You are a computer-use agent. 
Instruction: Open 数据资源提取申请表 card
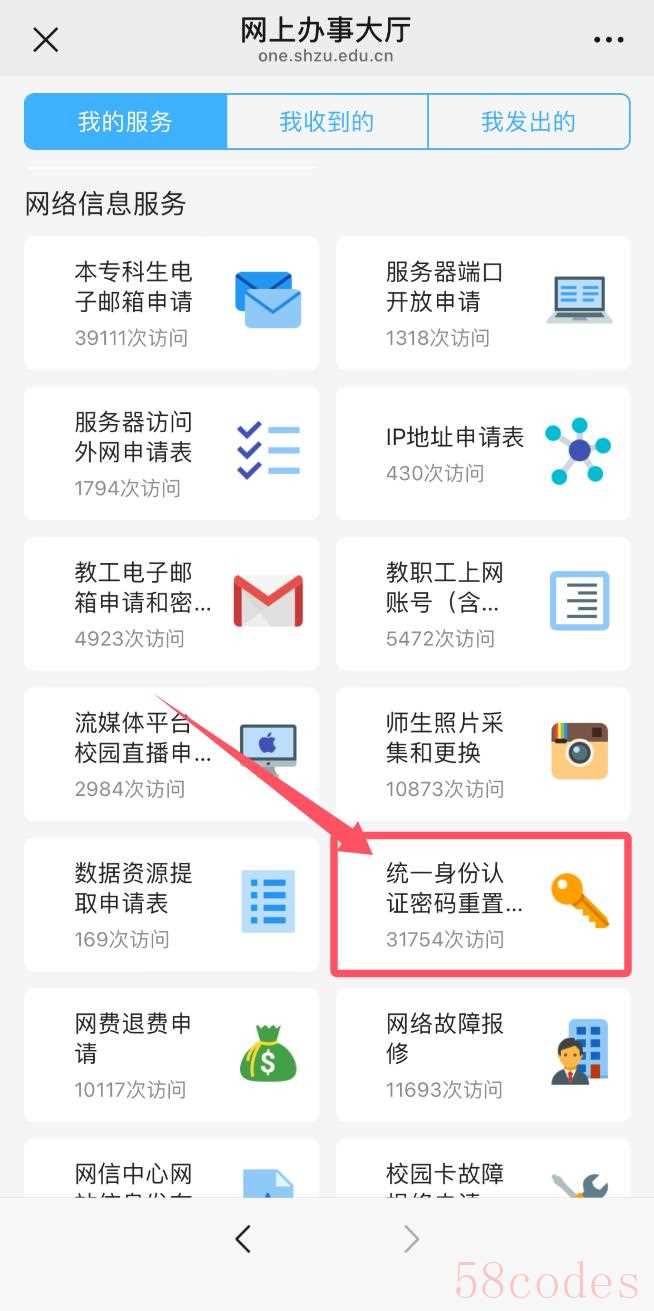click(171, 904)
